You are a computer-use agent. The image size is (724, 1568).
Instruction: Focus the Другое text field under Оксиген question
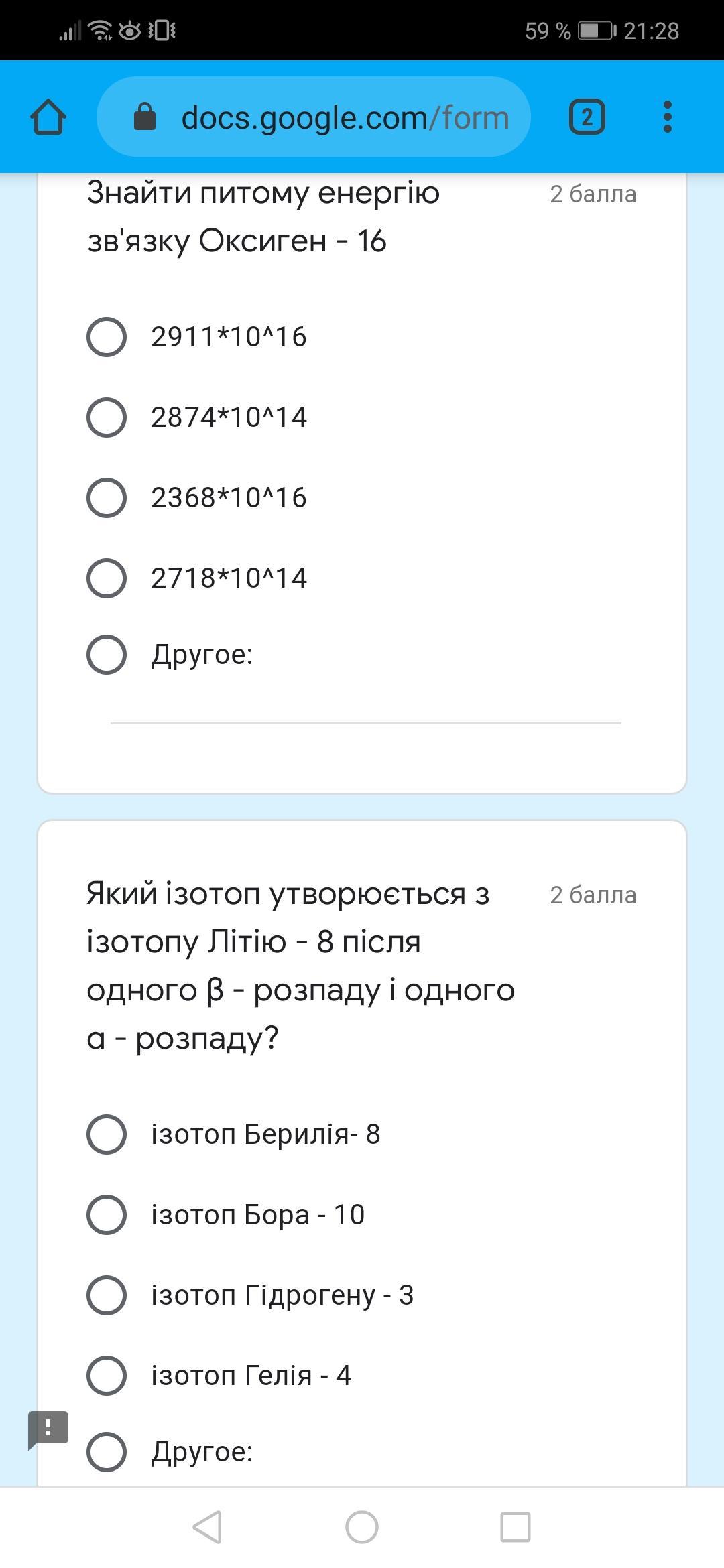[365, 708]
